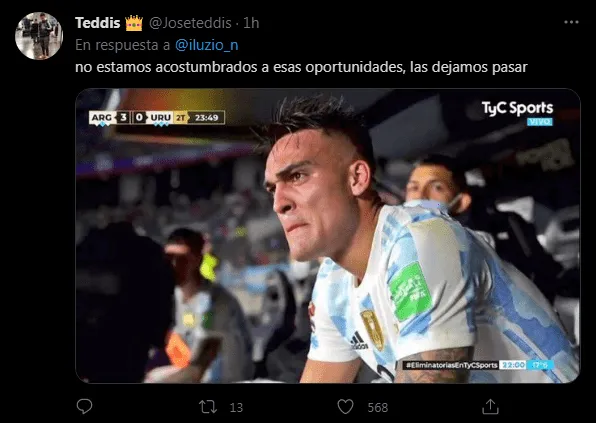Image resolution: width=596 pixels, height=423 pixels.
Task: Open Teddis's profile picture
Action: pos(39,36)
